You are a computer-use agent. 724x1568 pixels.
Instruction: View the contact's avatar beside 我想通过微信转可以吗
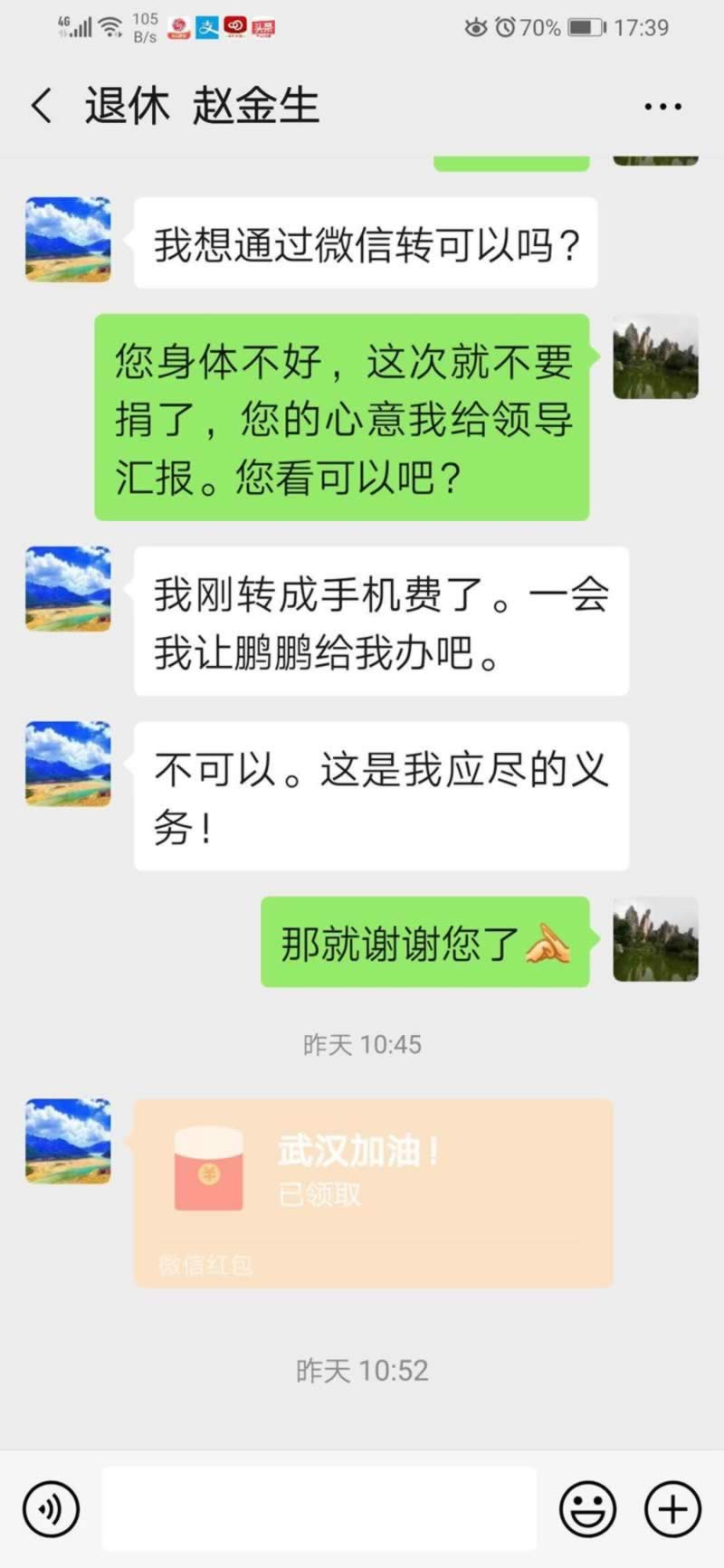[68, 240]
